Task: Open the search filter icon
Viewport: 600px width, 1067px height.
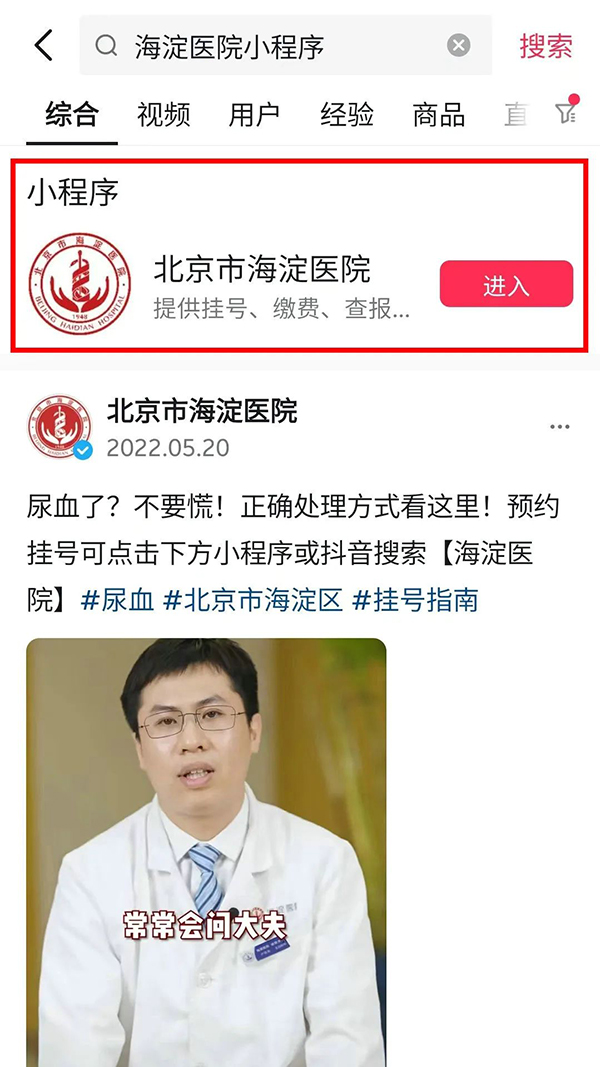Action: [x=567, y=113]
